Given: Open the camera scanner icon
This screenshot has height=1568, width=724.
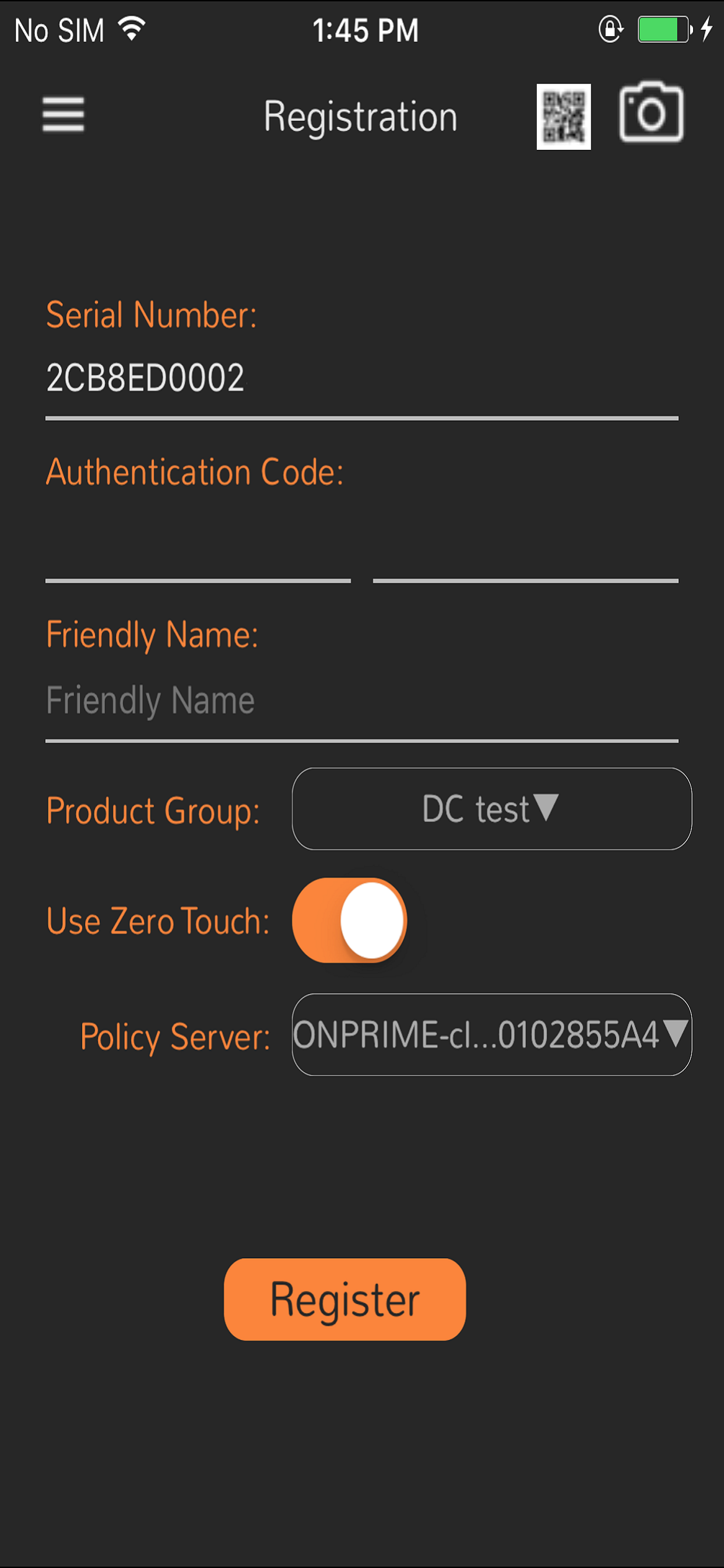Looking at the screenshot, I should [x=651, y=114].
